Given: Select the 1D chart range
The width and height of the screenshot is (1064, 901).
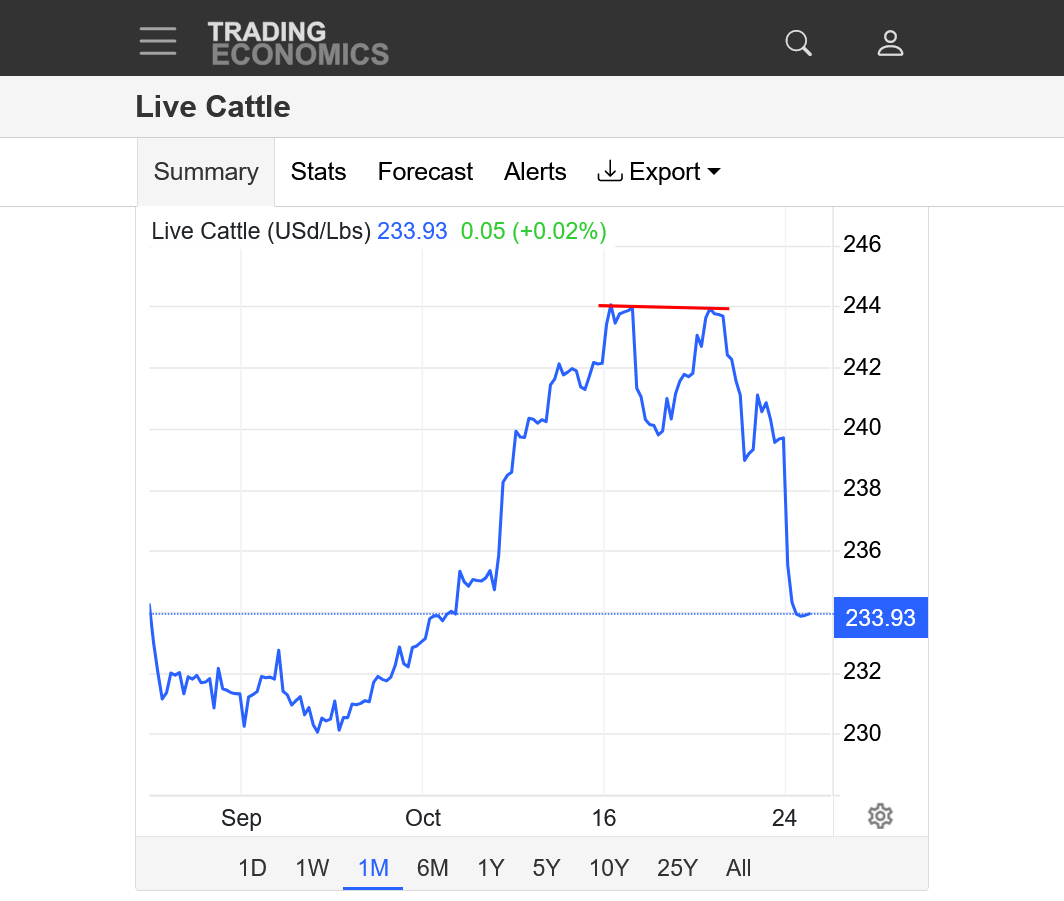Looking at the screenshot, I should [x=252, y=867].
